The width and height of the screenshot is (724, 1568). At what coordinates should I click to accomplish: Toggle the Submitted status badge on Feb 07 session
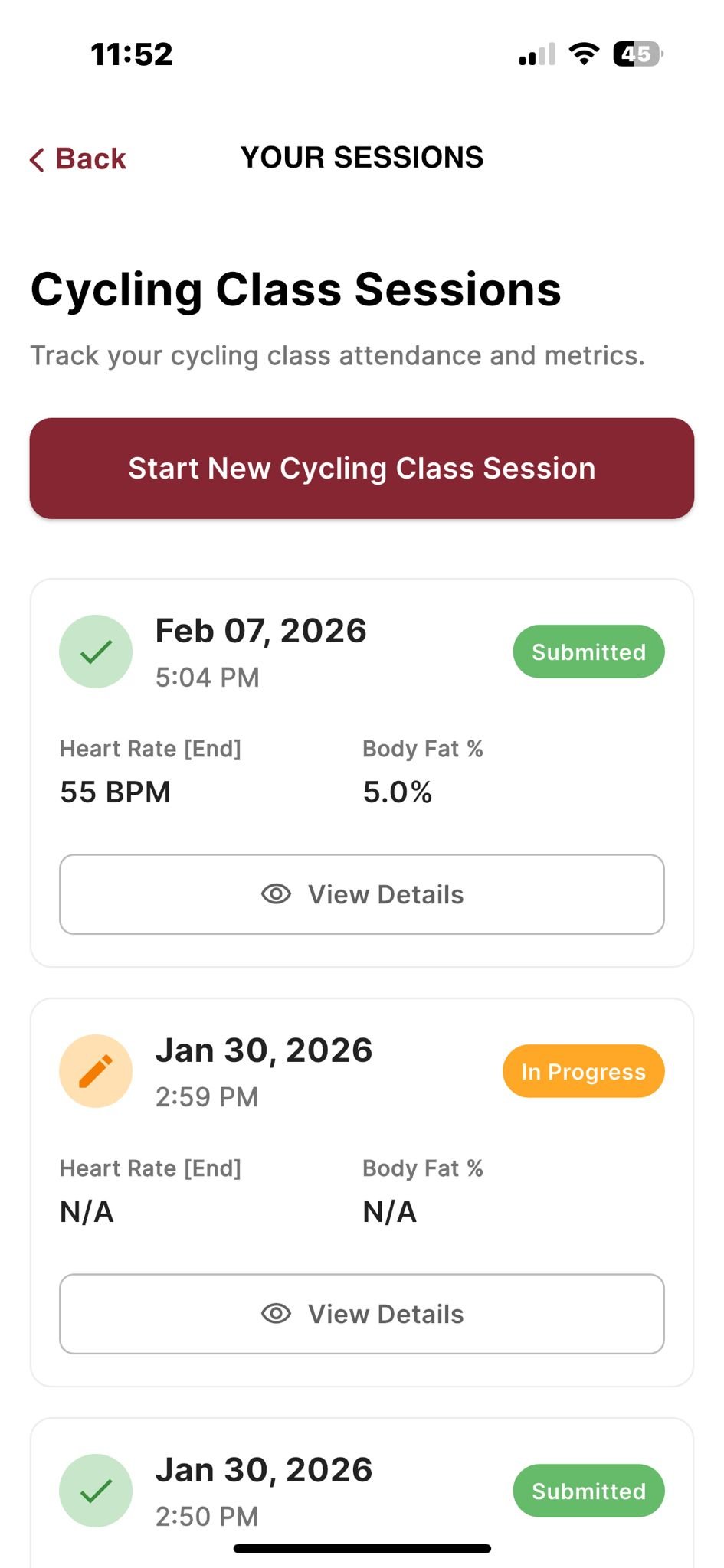click(x=588, y=651)
